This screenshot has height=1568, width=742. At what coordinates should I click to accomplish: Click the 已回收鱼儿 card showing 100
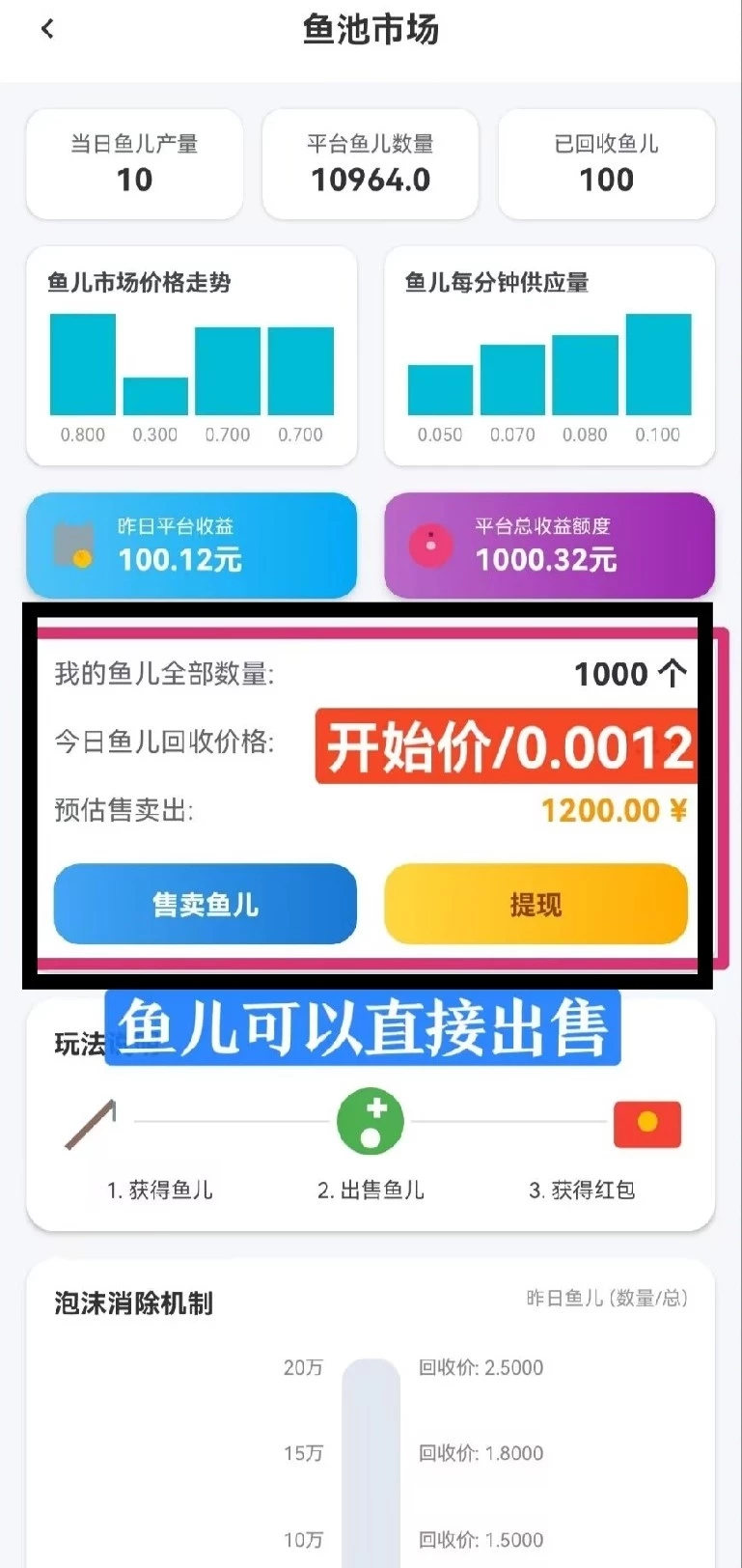[x=606, y=164]
